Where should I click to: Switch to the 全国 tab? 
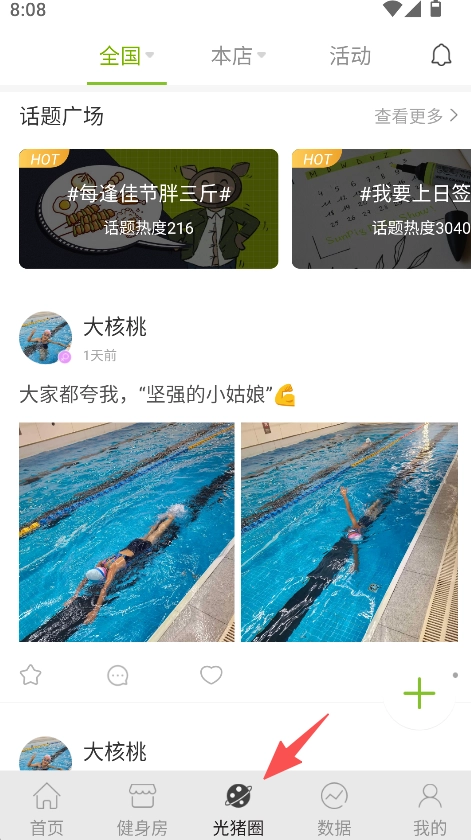126,56
